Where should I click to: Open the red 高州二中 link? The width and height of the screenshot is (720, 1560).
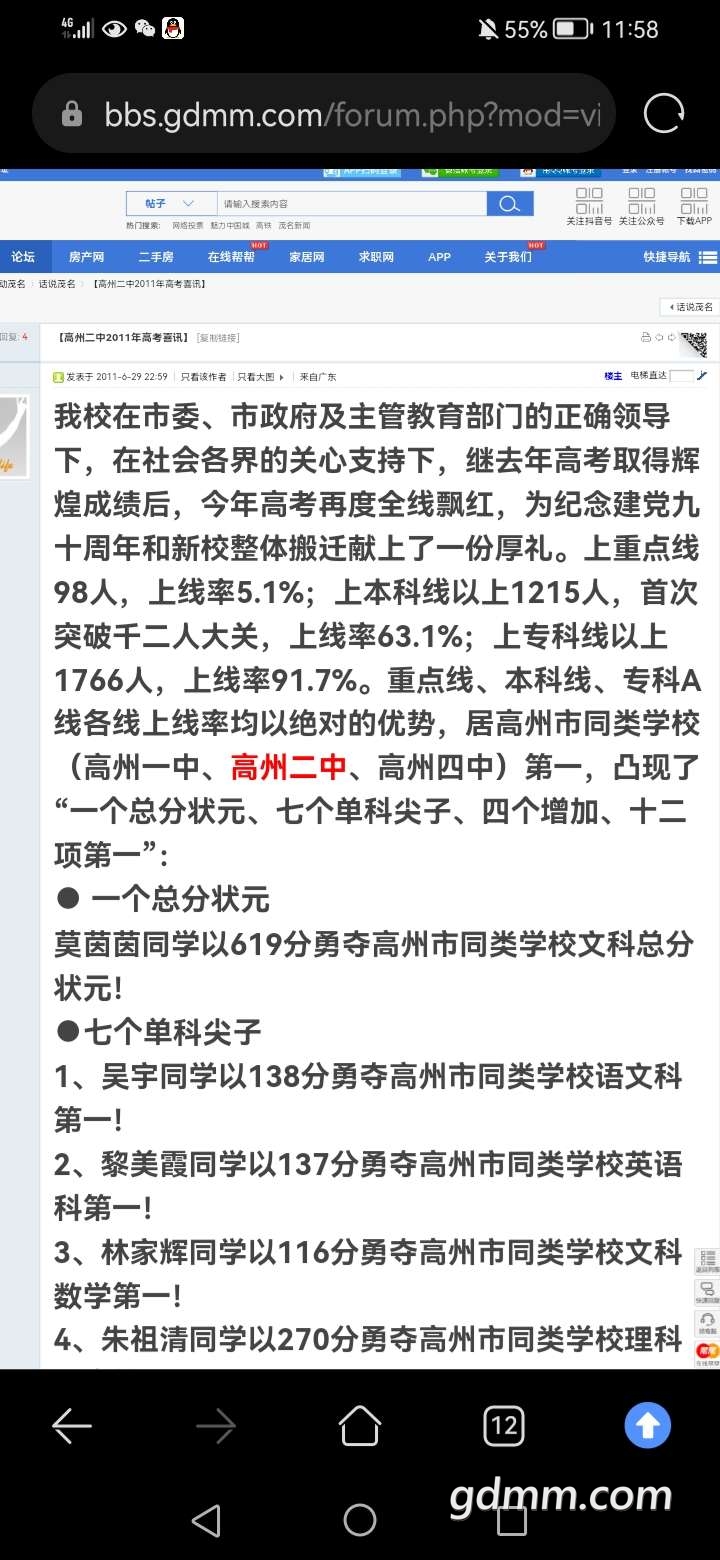pyautogui.click(x=288, y=767)
